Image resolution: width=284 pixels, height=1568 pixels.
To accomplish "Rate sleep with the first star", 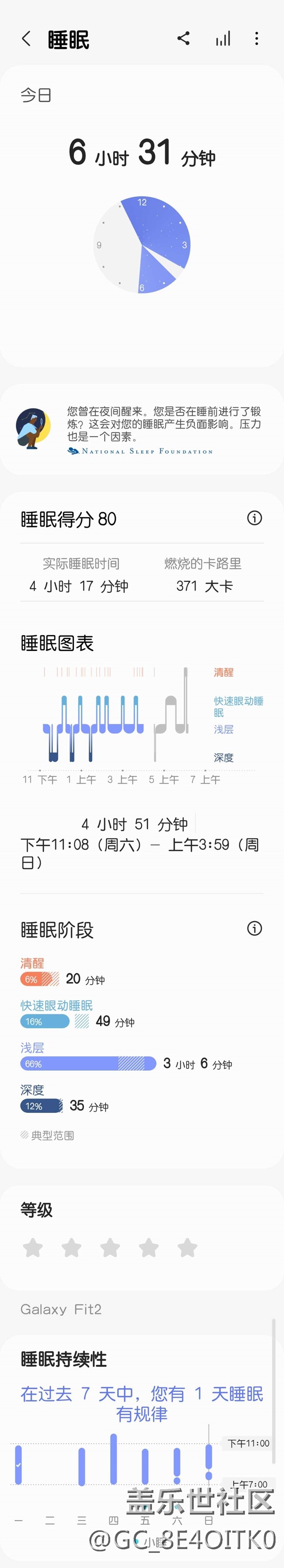I will [x=33, y=1249].
